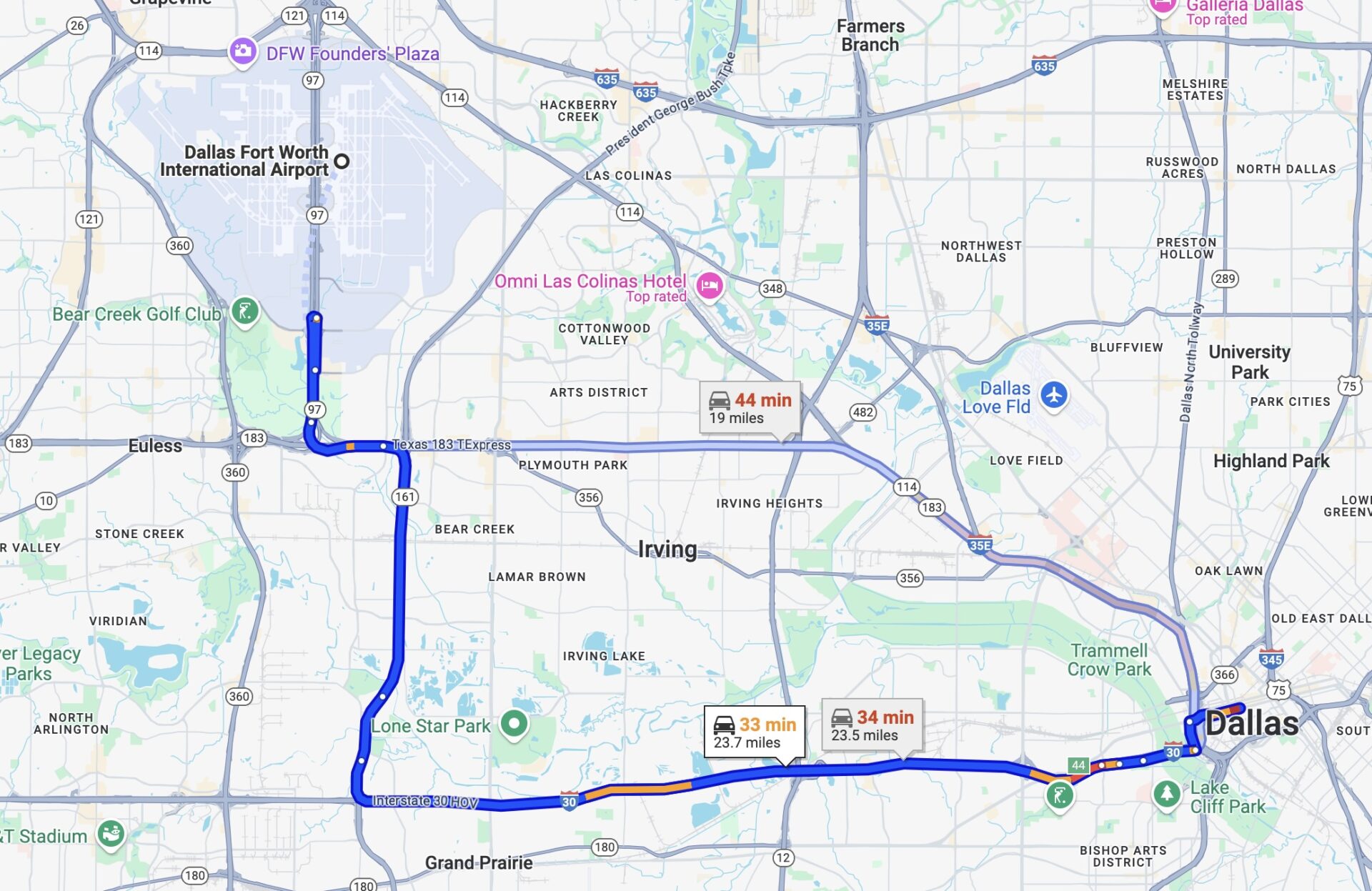This screenshot has height=891, width=1372.
Task: Open Lake Cliff Park marker
Action: 1166,792
